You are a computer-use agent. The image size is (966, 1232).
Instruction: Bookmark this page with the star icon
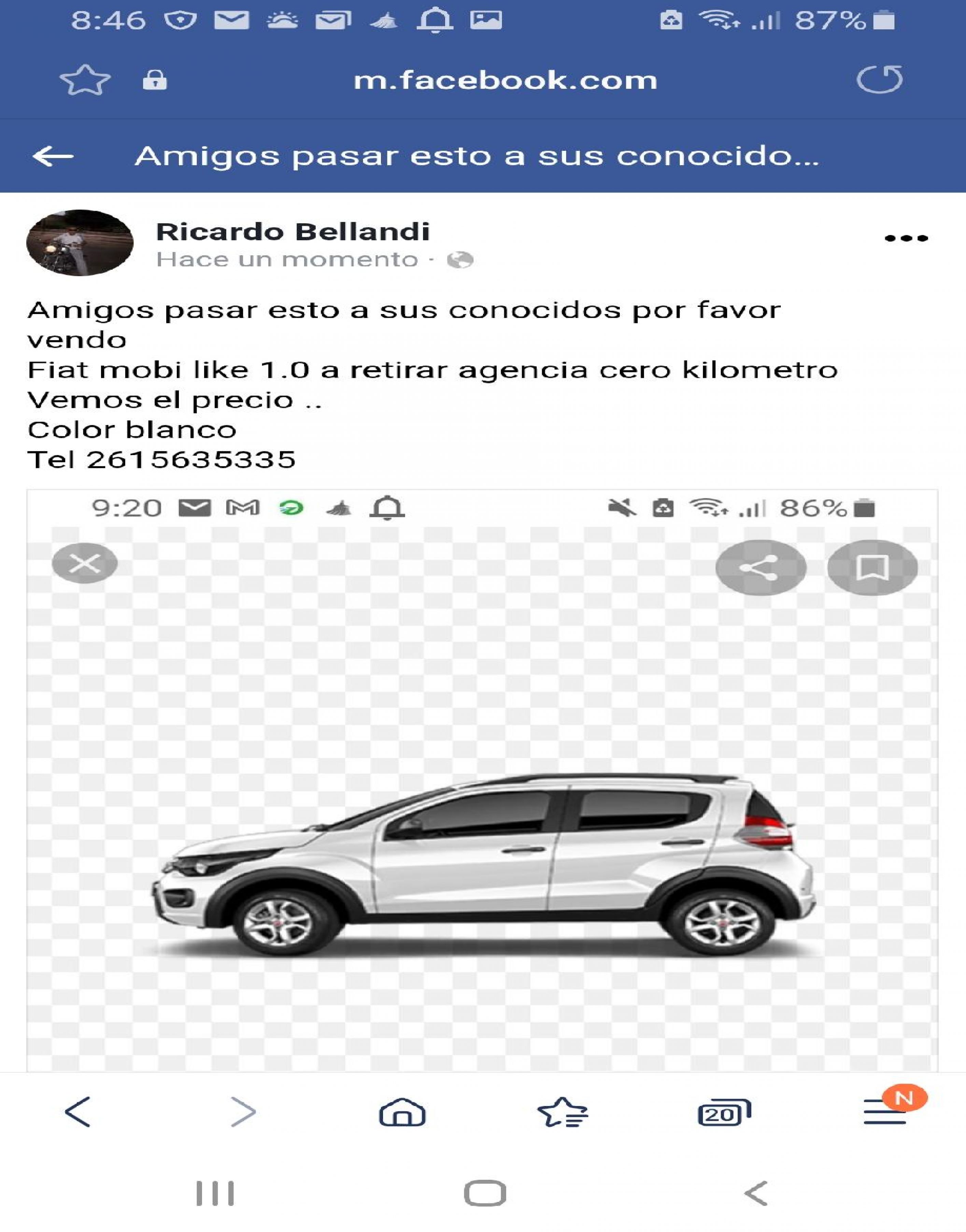(x=85, y=80)
